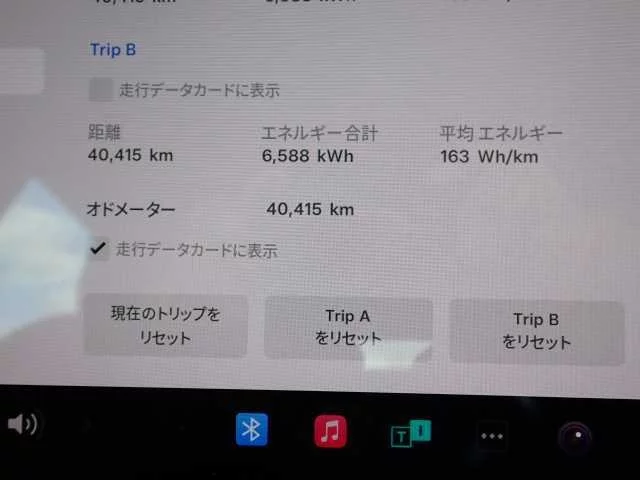The height and width of the screenshot is (480, 640).
Task: Launch the red music app
Action: pyautogui.click(x=330, y=431)
